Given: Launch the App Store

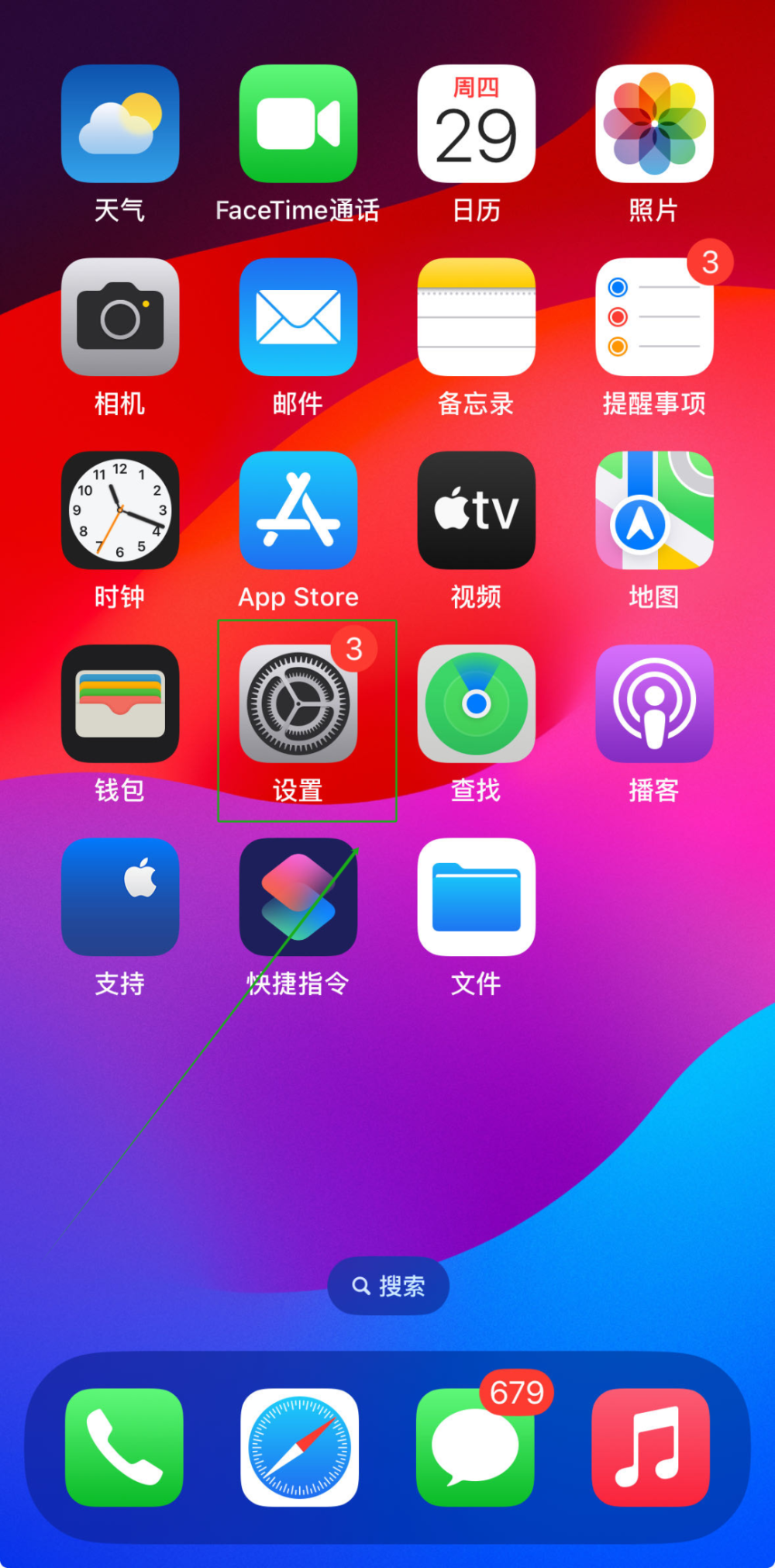Looking at the screenshot, I should tap(298, 510).
